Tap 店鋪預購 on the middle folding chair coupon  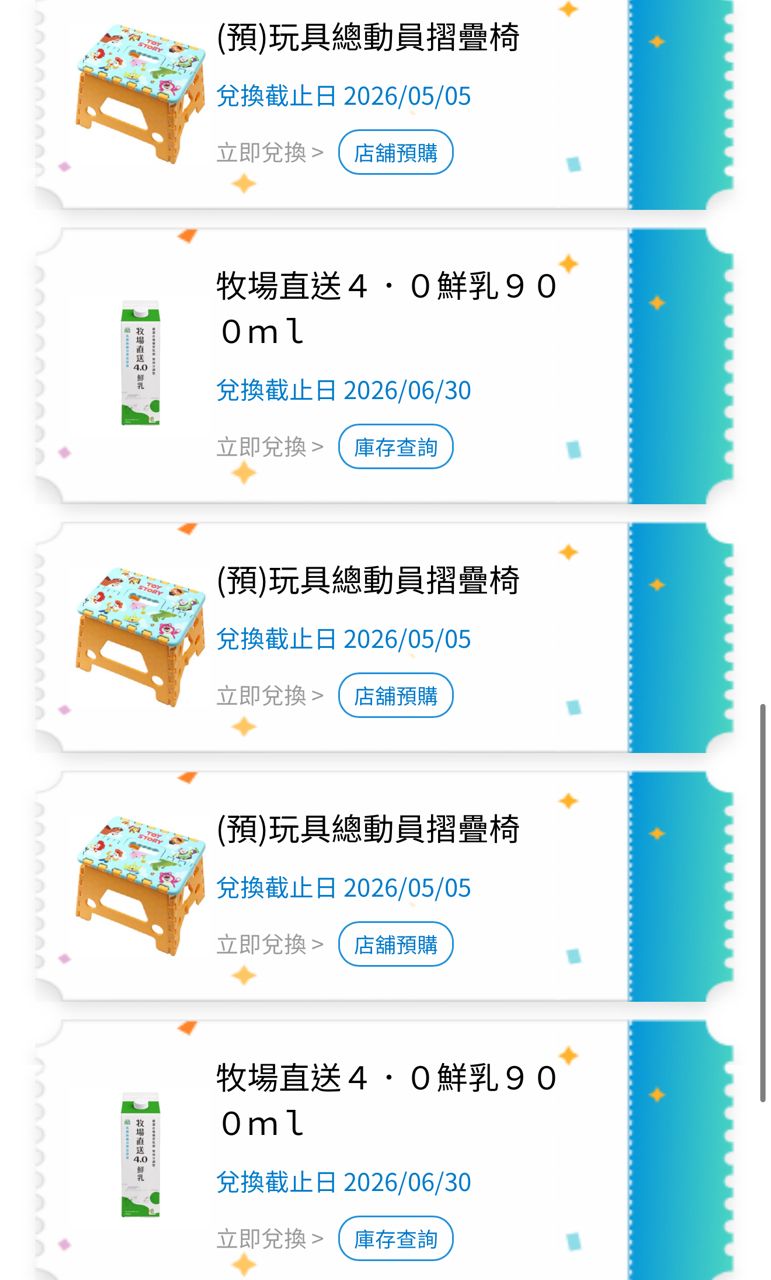point(395,696)
